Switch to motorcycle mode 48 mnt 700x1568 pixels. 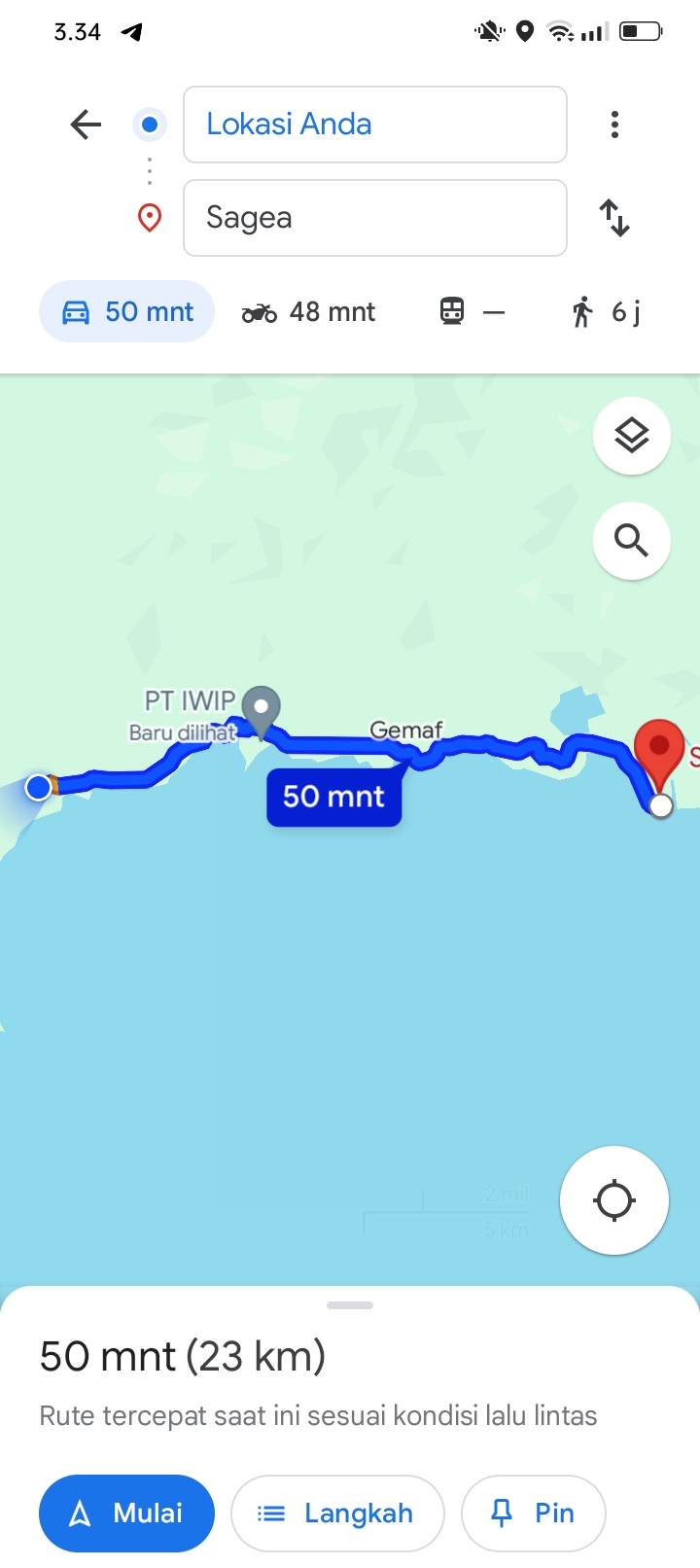coord(308,311)
